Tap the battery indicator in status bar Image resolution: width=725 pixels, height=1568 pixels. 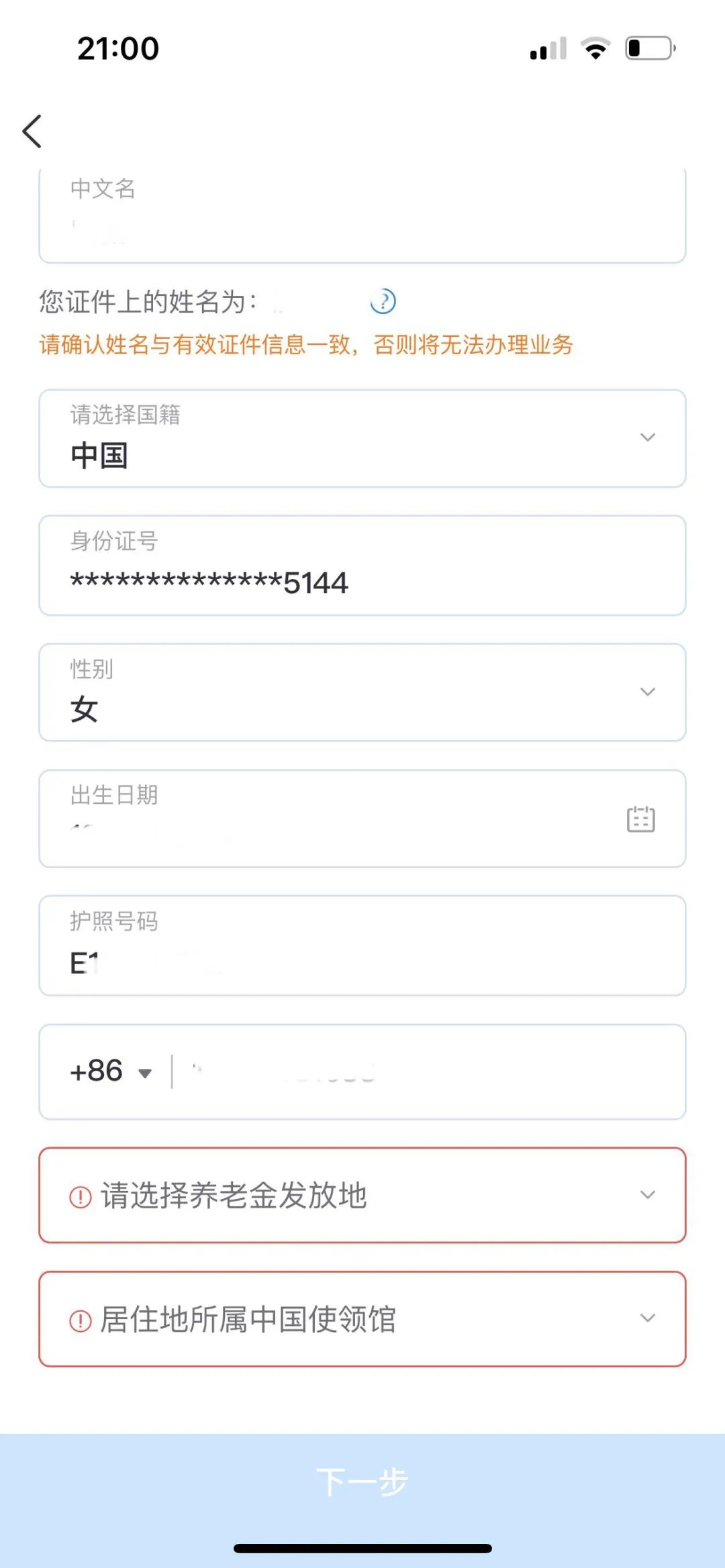click(x=648, y=47)
